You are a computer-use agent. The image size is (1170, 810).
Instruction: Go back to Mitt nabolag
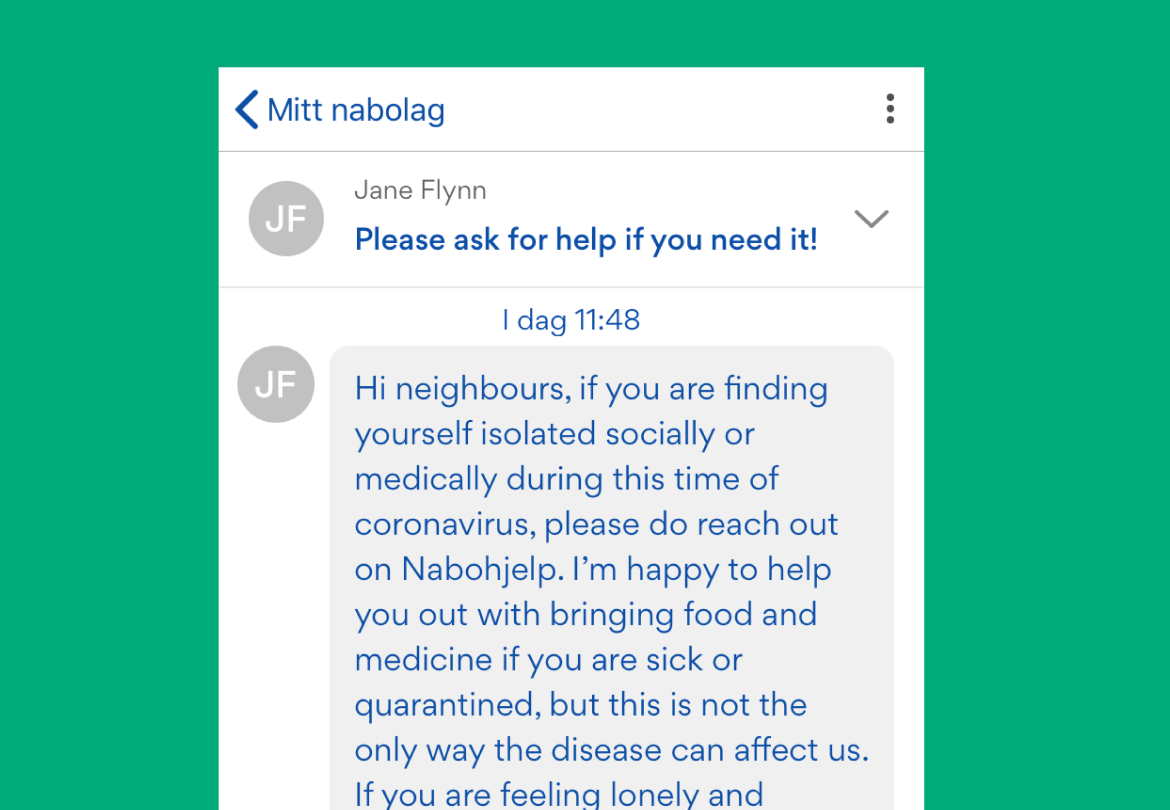pyautogui.click(x=340, y=109)
